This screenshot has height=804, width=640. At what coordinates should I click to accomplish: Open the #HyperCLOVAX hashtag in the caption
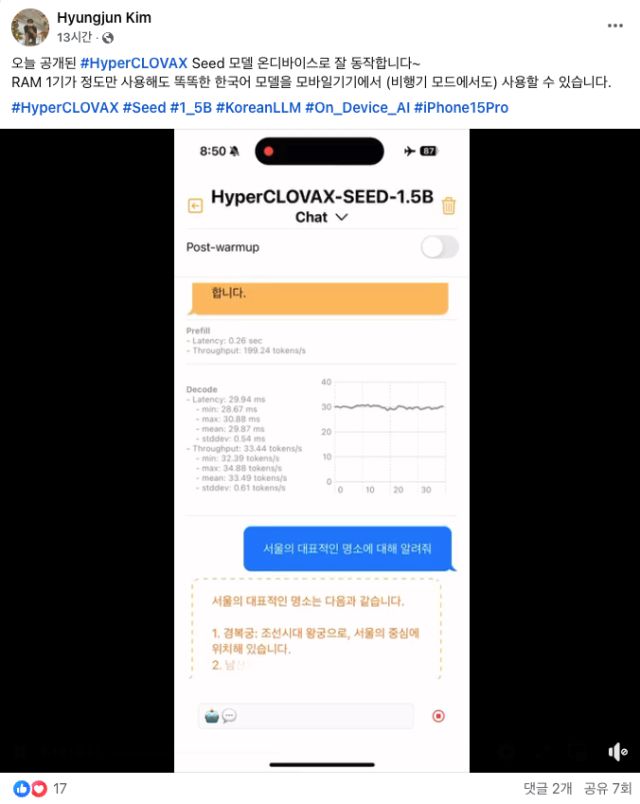(65, 107)
